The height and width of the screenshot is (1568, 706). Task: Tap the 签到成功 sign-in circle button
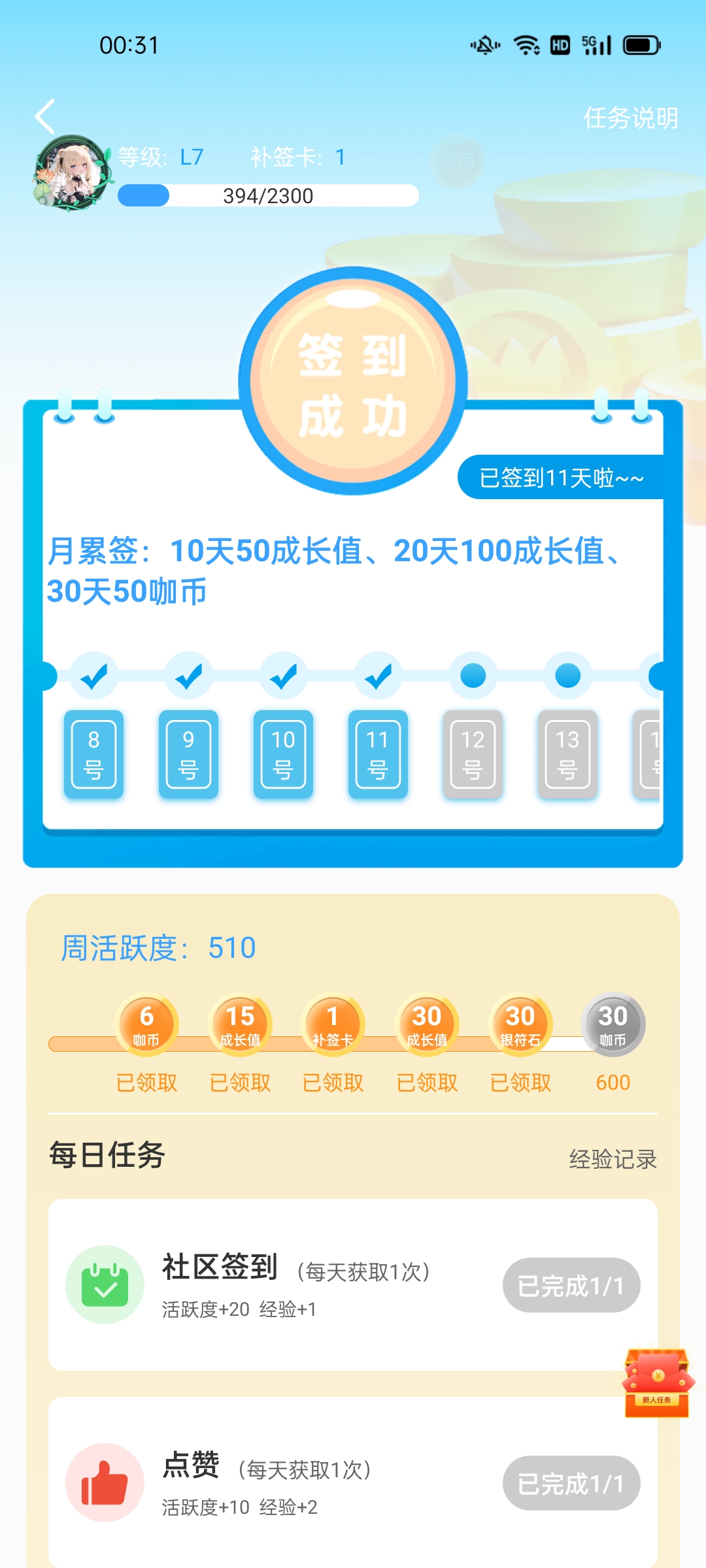pyautogui.click(x=353, y=382)
